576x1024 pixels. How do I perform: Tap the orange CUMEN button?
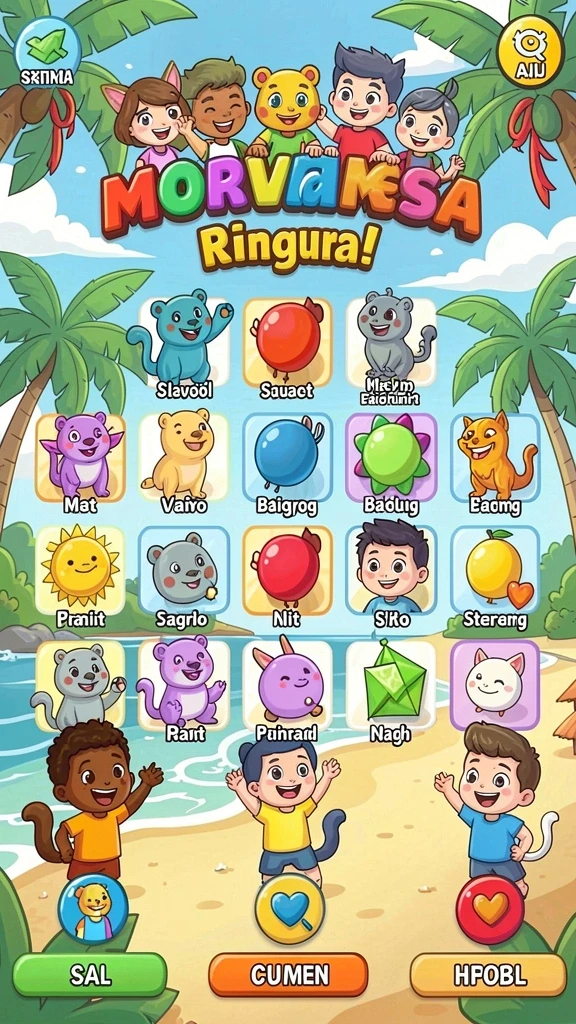tap(288, 975)
